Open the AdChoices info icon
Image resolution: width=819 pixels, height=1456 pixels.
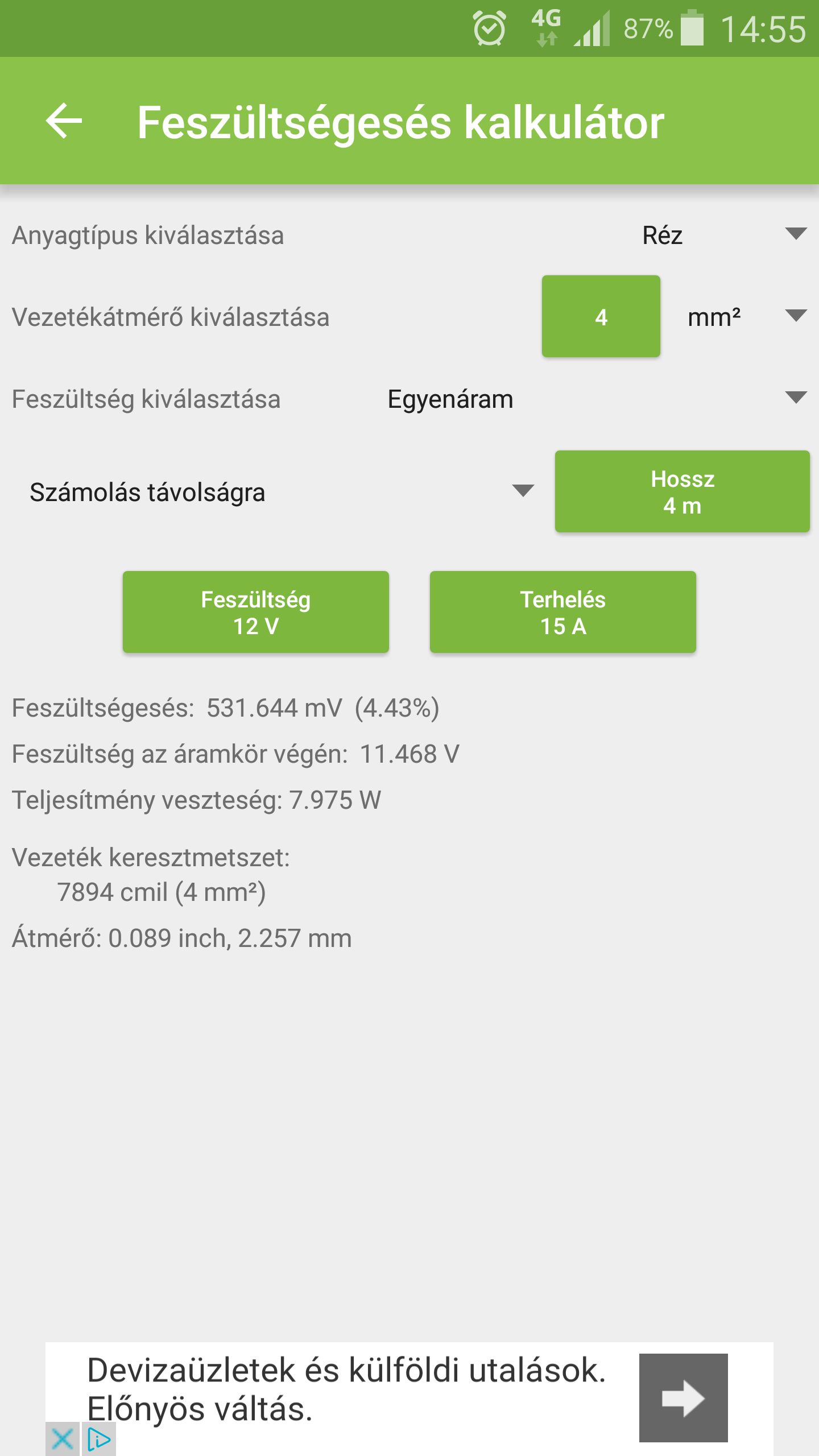[99, 1439]
